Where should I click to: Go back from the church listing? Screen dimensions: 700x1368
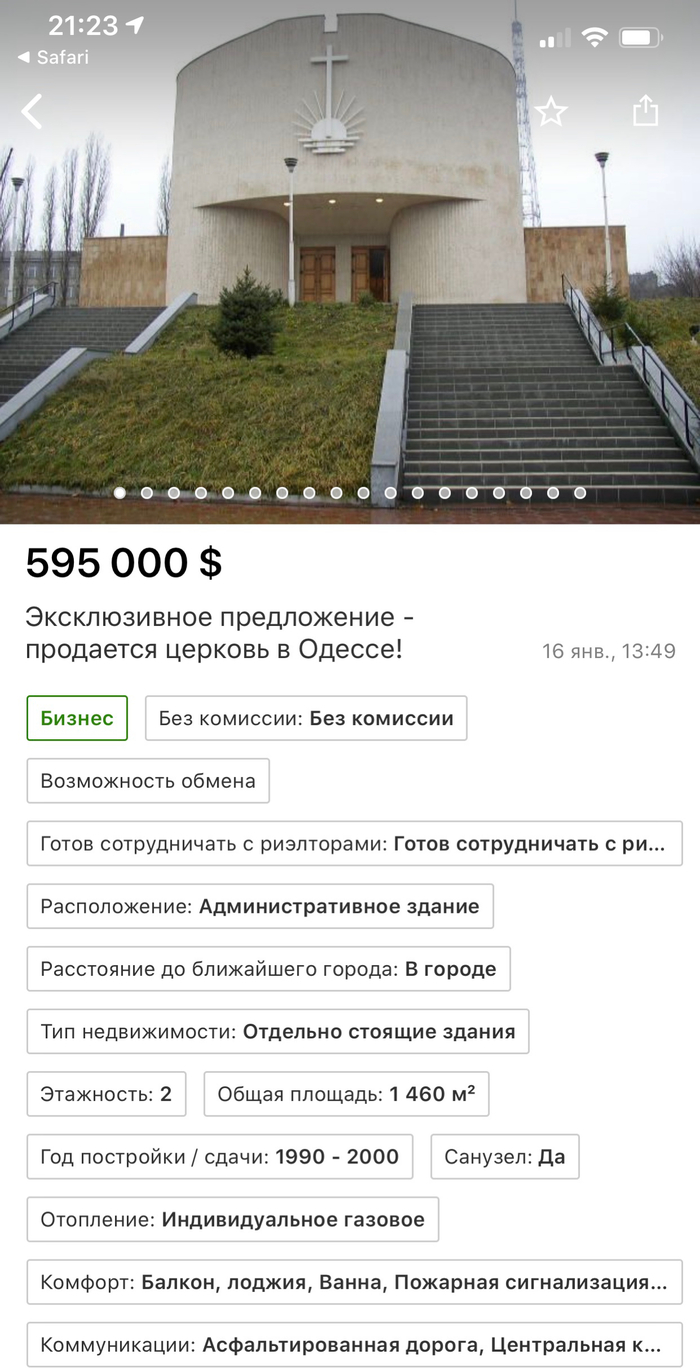pyautogui.click(x=32, y=111)
